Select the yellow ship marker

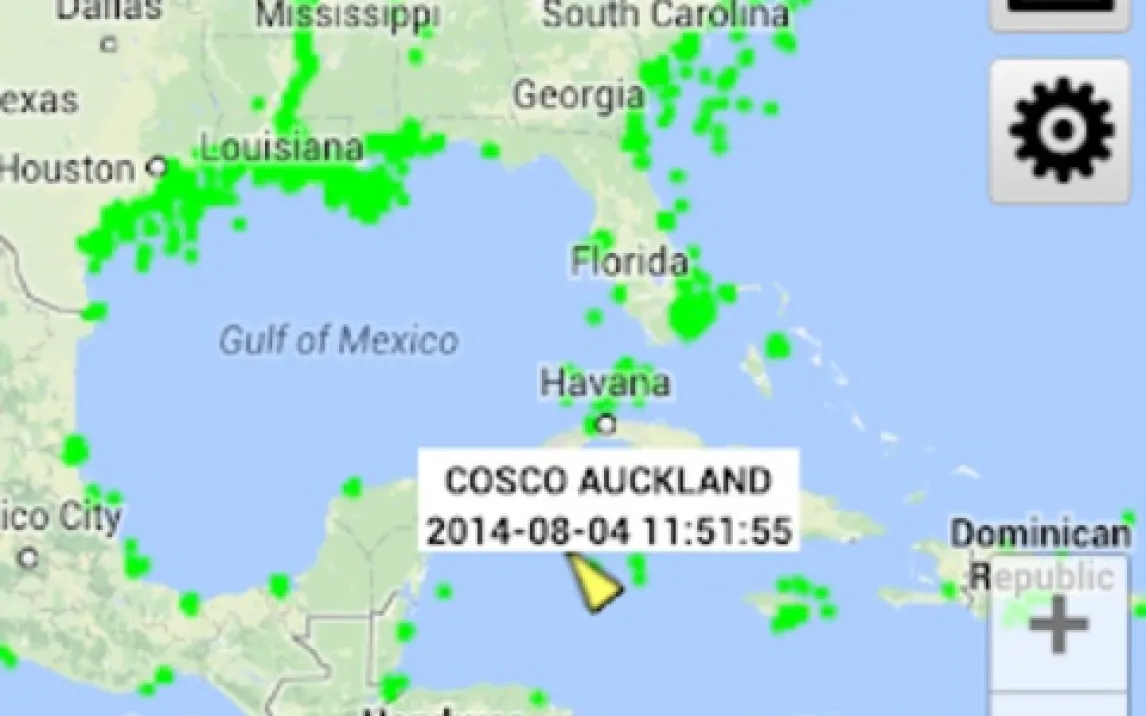pyautogui.click(x=593, y=583)
